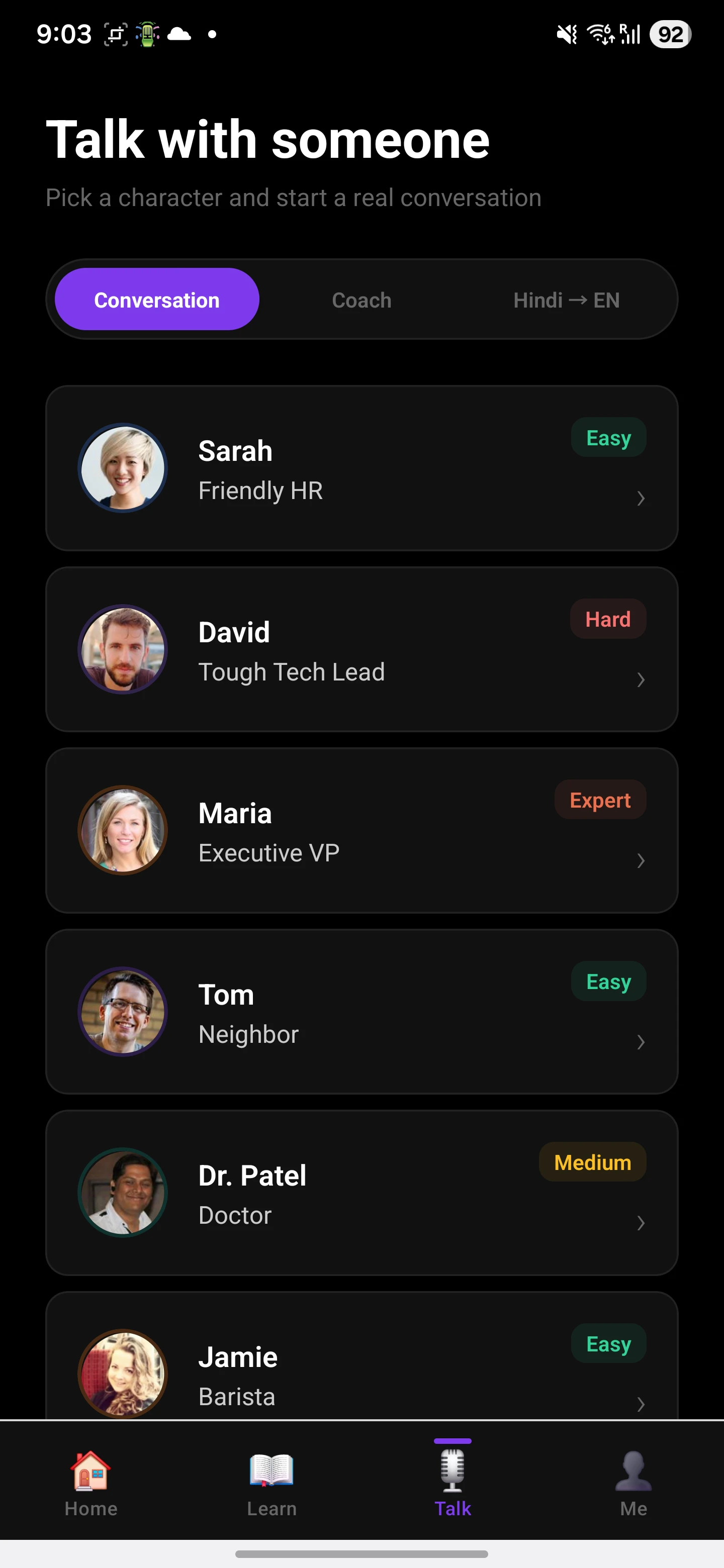
Task: Choose Maria, the Executive VP character
Action: pos(361,830)
